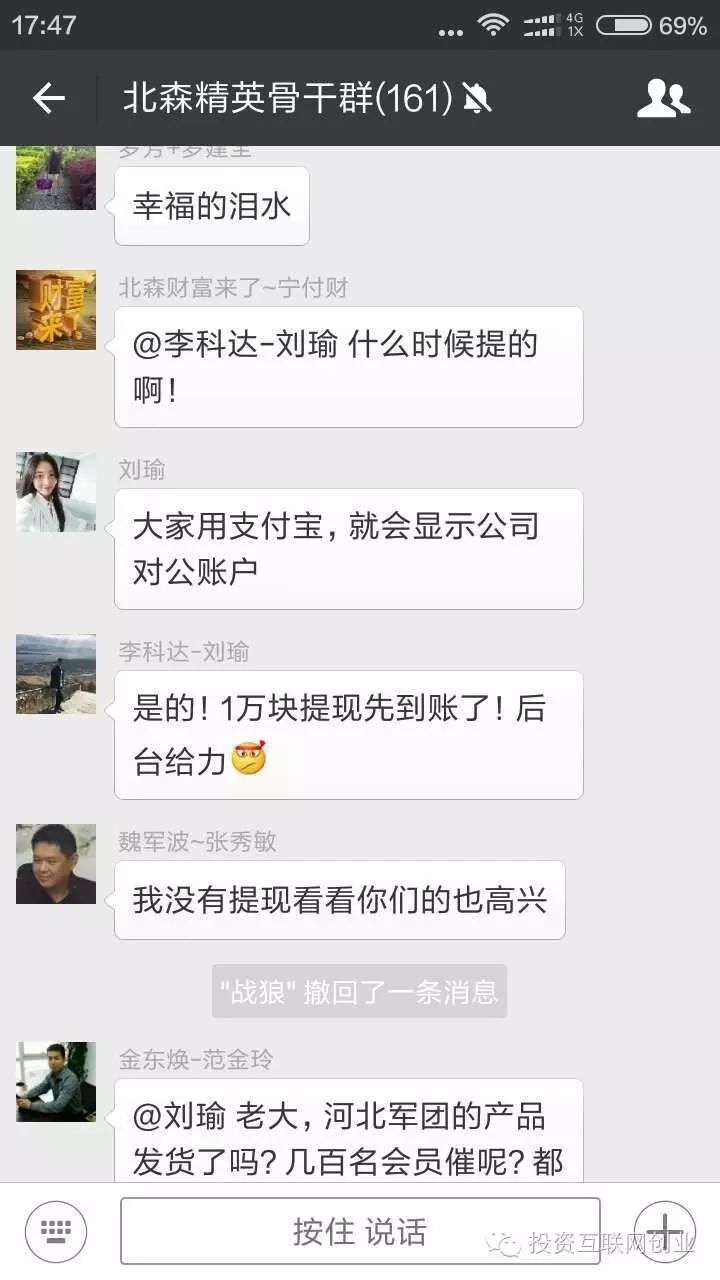
Task: Hold the 按住 说话 voice button
Action: [360, 1231]
